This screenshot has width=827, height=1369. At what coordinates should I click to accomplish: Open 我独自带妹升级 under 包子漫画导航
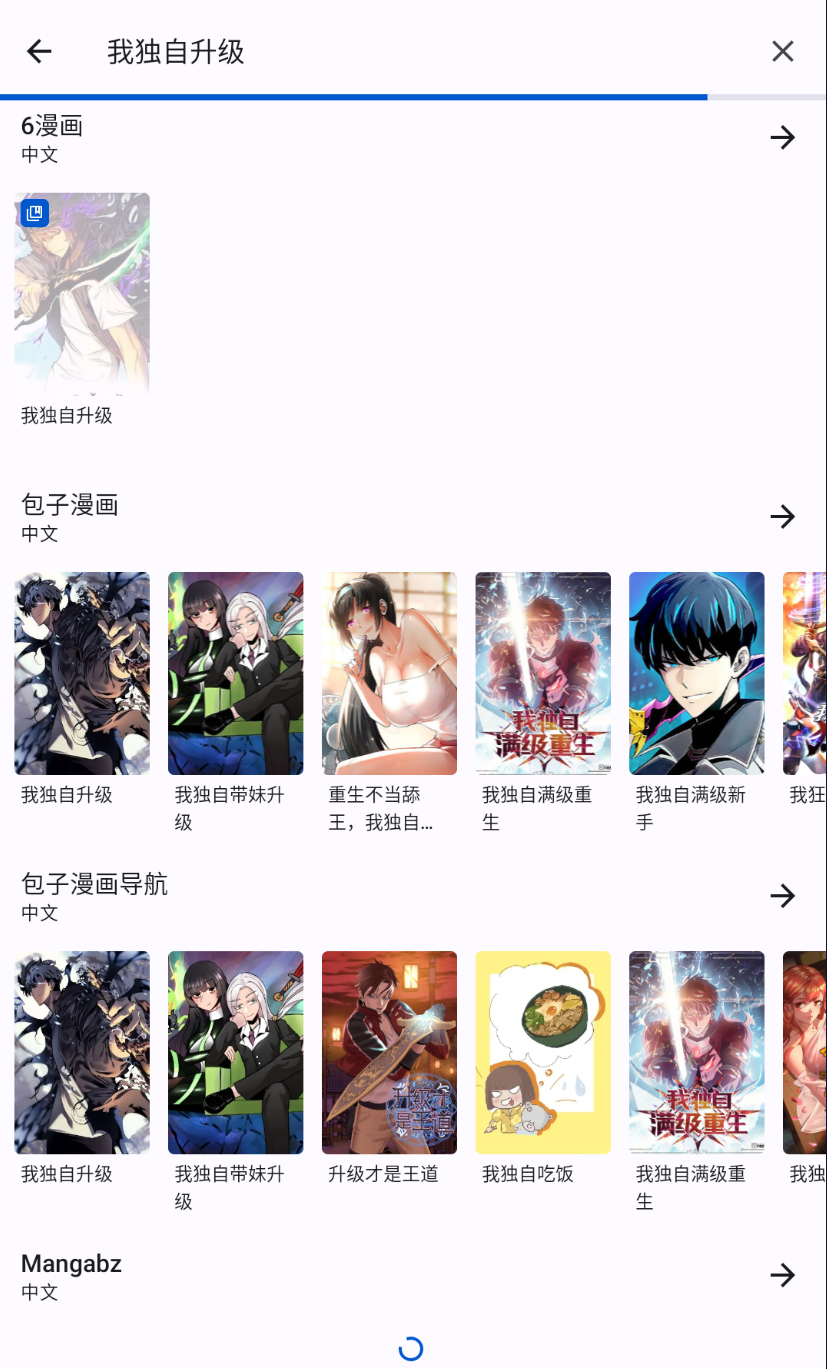pyautogui.click(x=235, y=1052)
